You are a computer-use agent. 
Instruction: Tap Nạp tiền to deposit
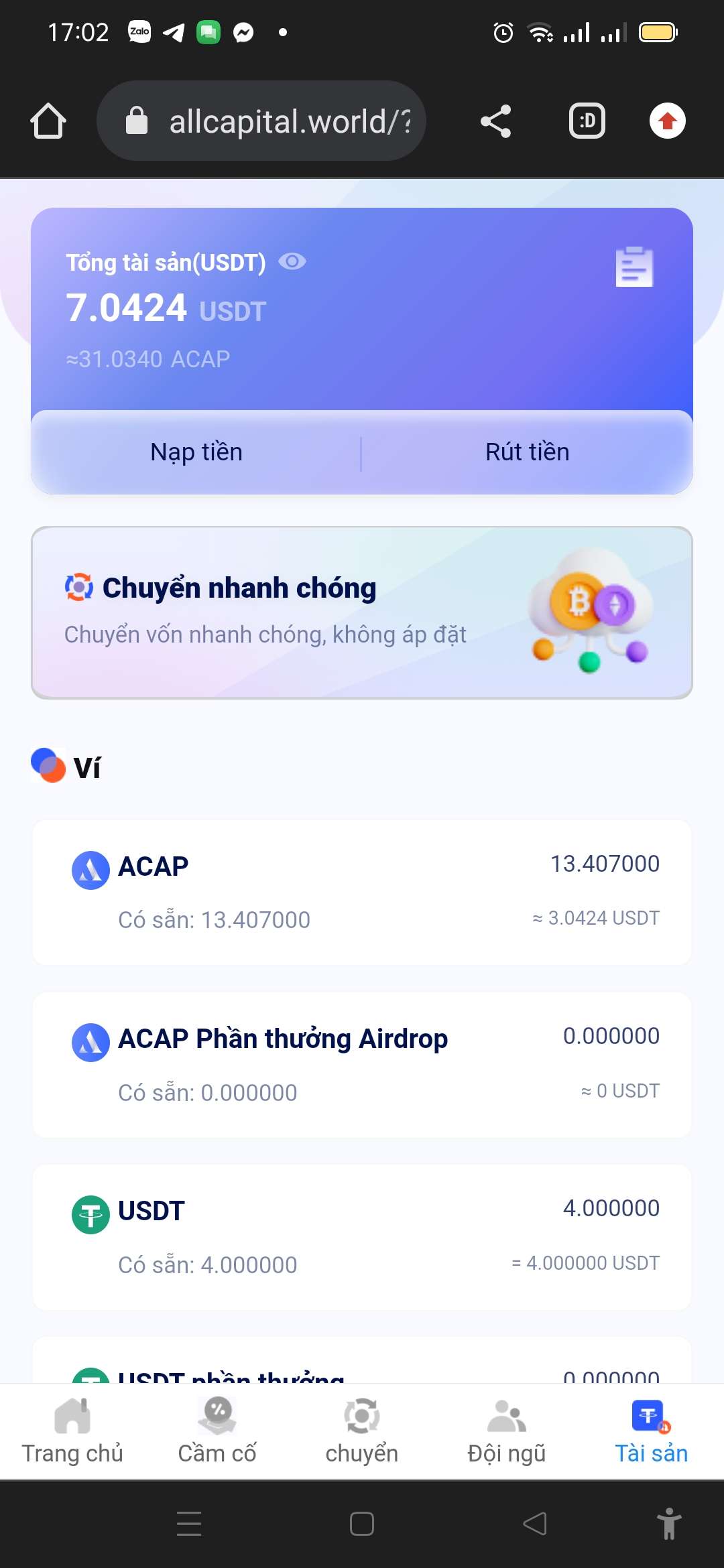point(196,452)
